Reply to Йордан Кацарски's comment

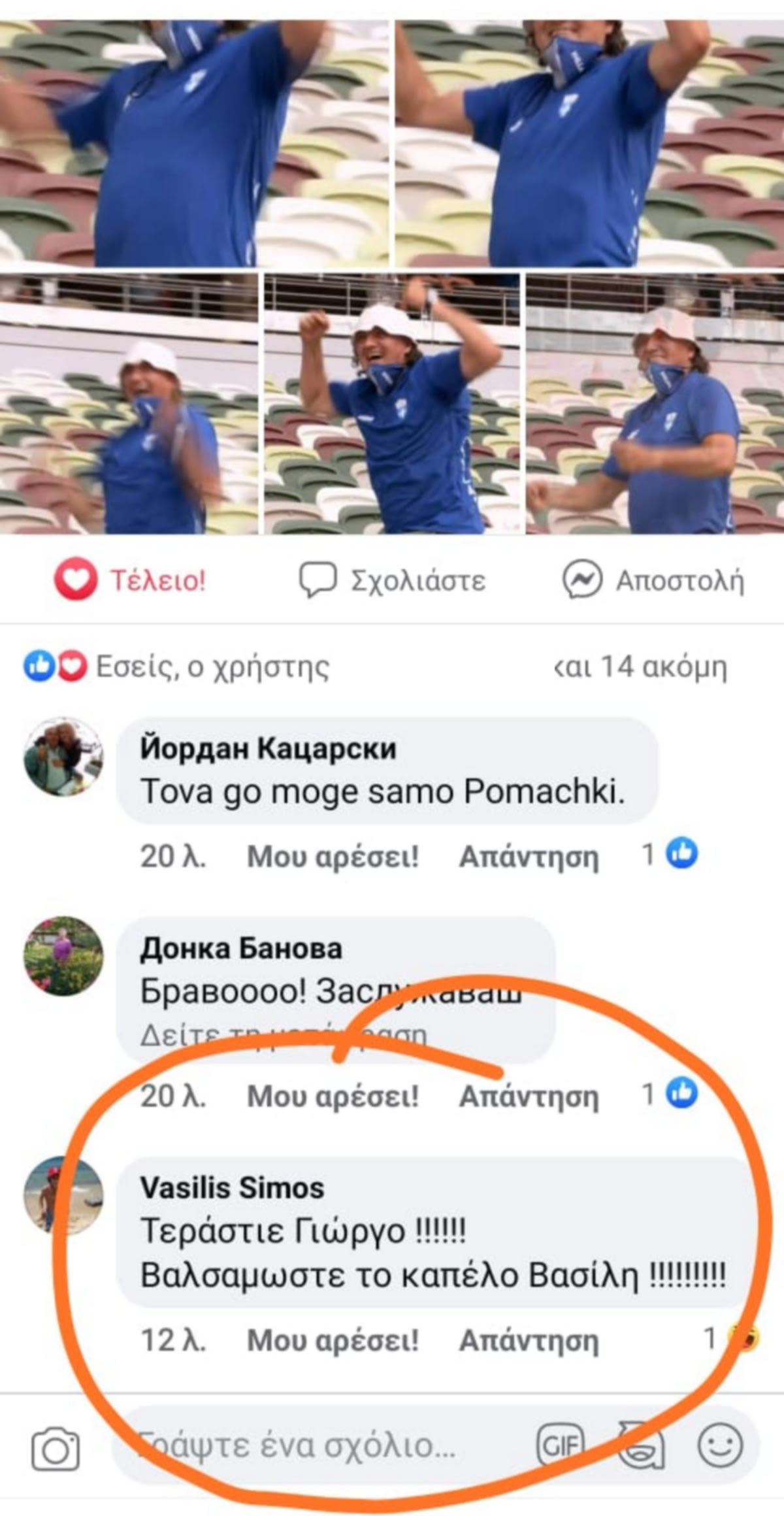point(529,855)
